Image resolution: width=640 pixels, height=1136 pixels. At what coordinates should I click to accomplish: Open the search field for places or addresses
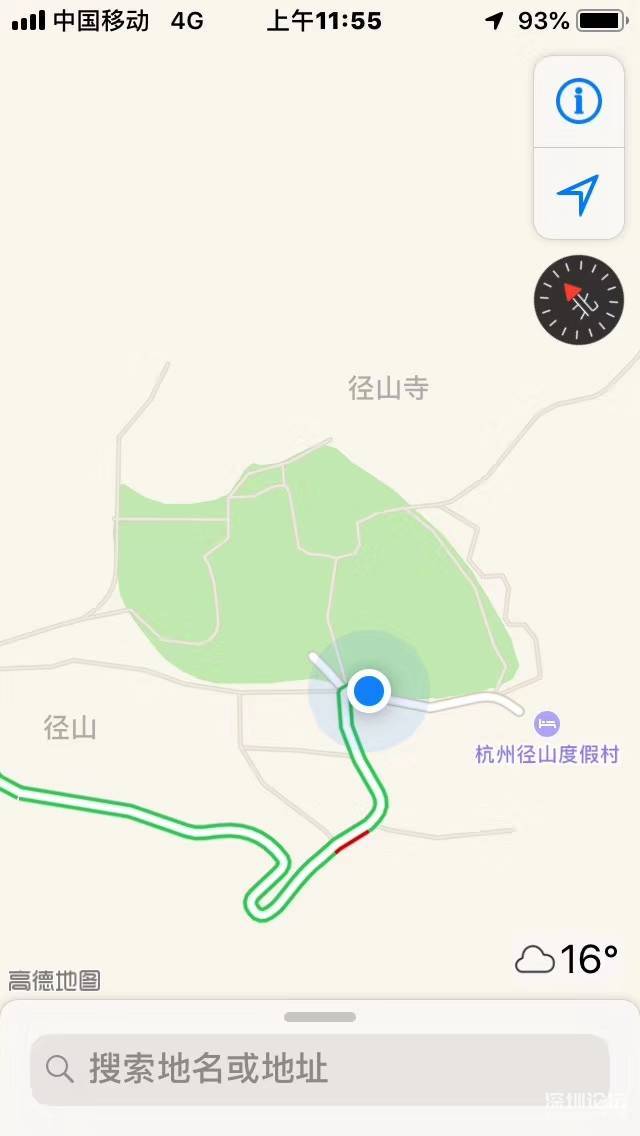pyautogui.click(x=320, y=1069)
